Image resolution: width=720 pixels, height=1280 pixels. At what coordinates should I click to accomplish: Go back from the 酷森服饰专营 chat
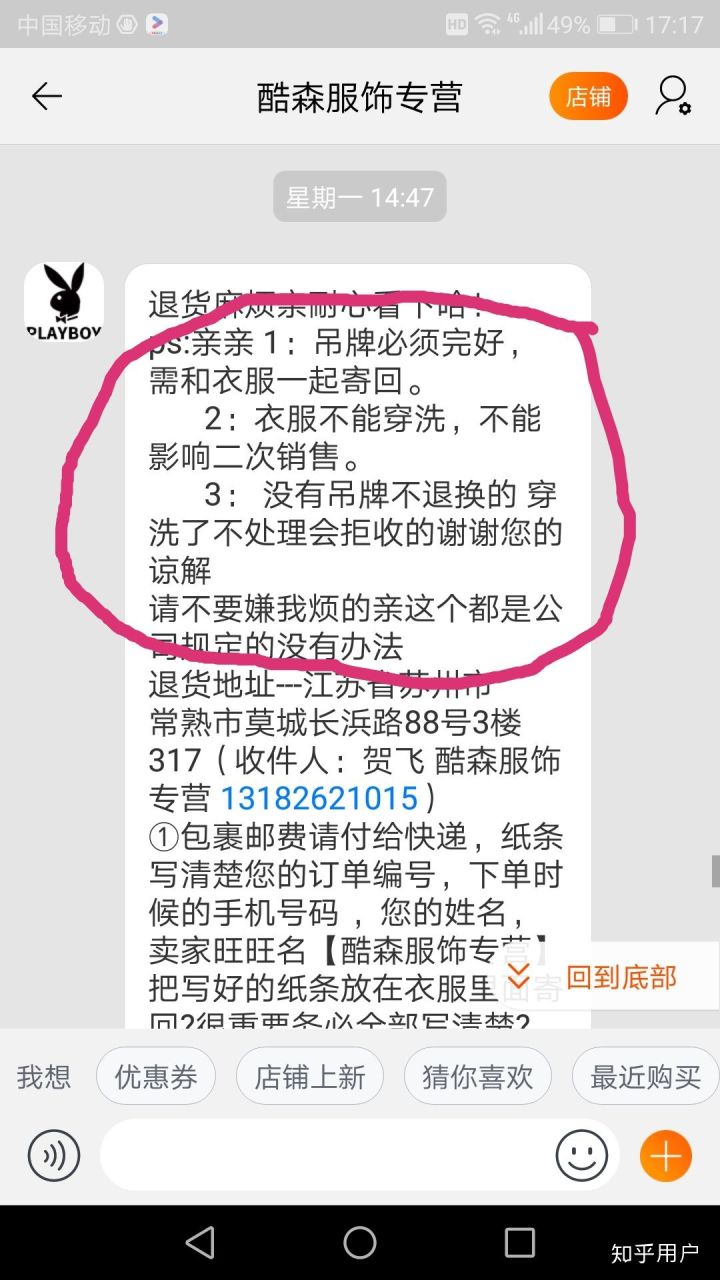47,97
